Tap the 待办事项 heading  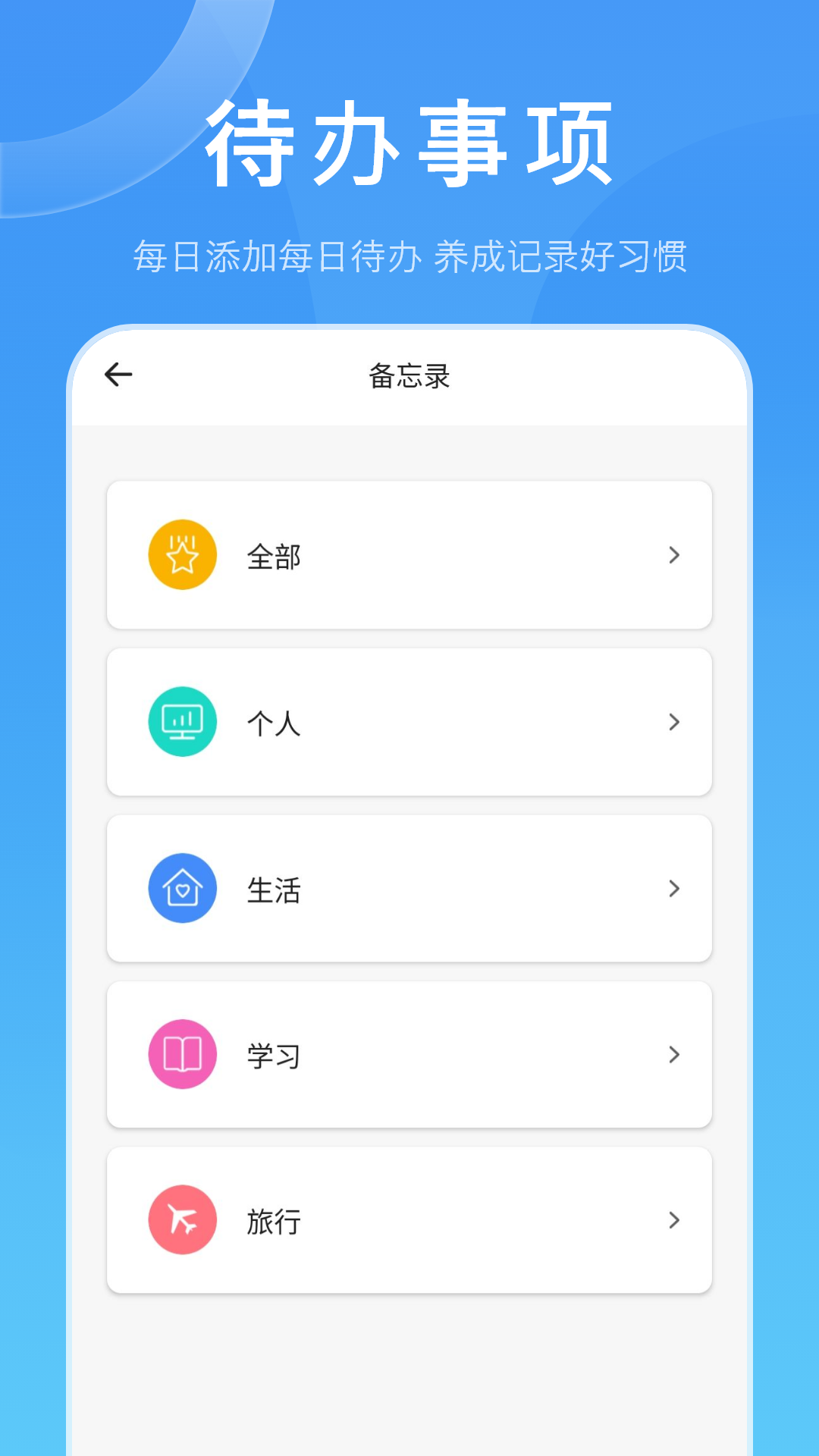(x=409, y=140)
